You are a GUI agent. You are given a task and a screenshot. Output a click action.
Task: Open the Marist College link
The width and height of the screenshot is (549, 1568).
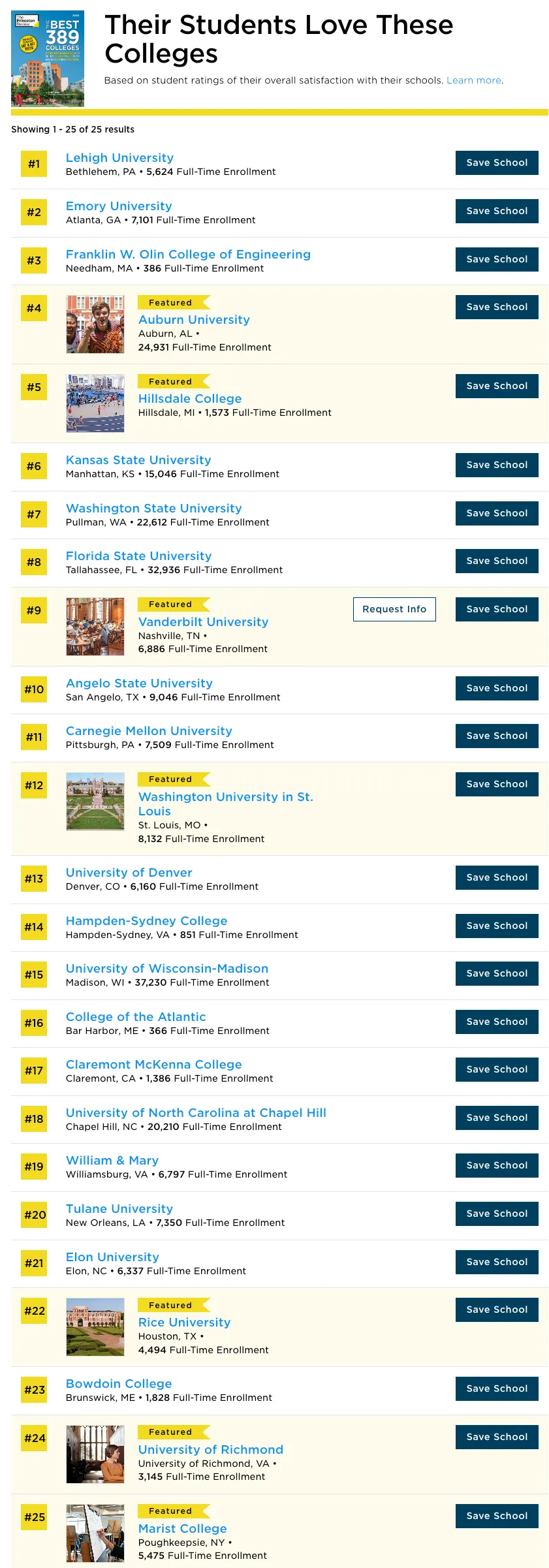coord(183,1529)
